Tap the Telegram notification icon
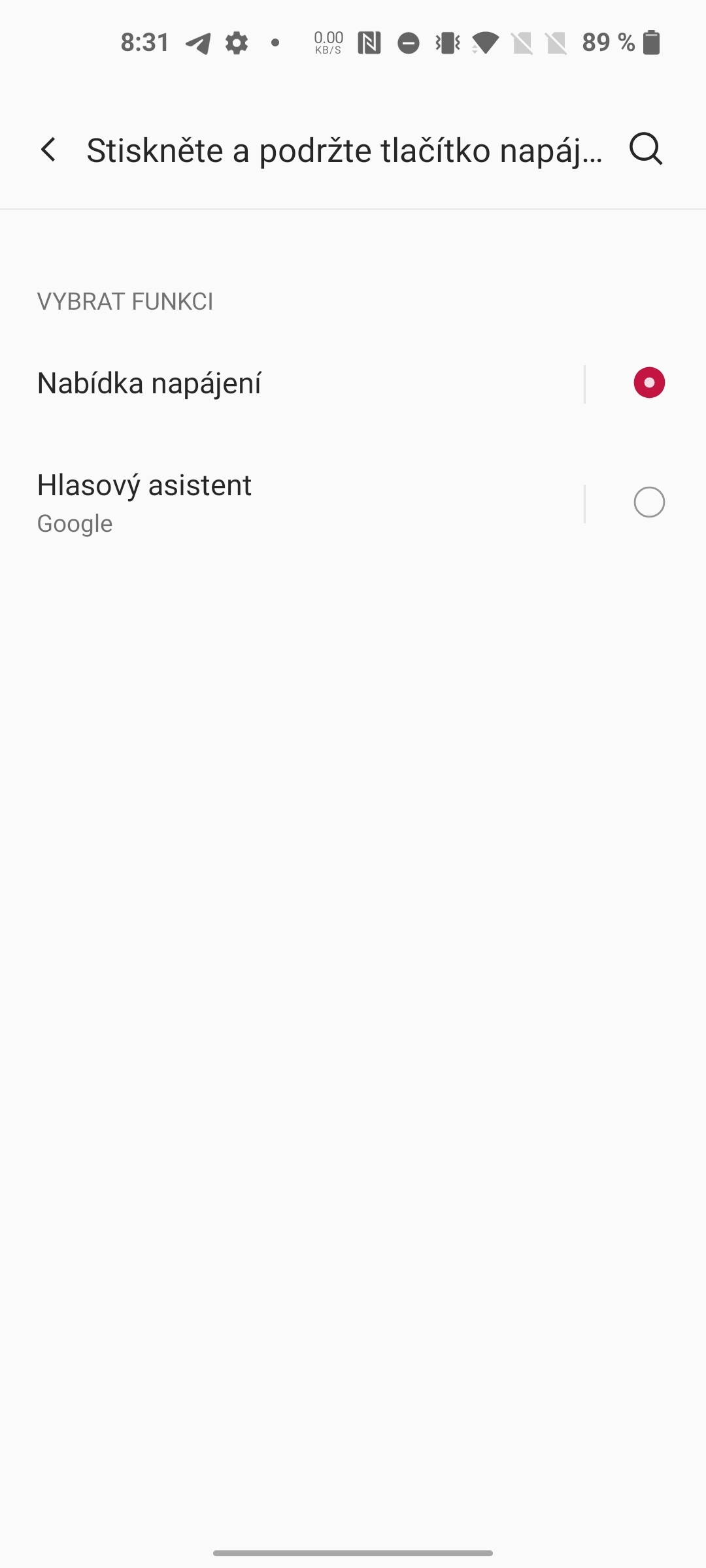Viewport: 706px width, 1568px height. tap(197, 43)
